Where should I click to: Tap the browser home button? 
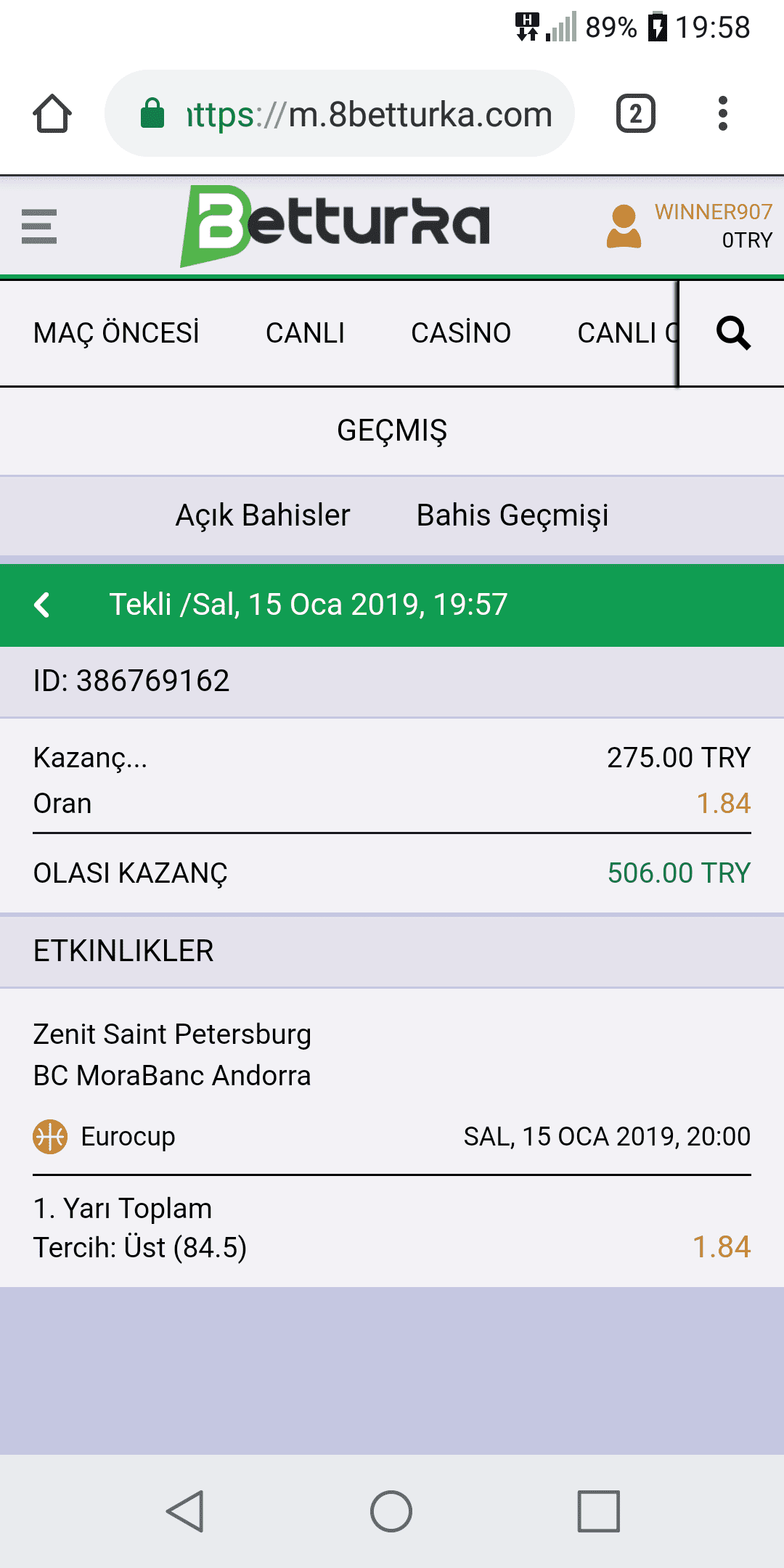coord(52,114)
